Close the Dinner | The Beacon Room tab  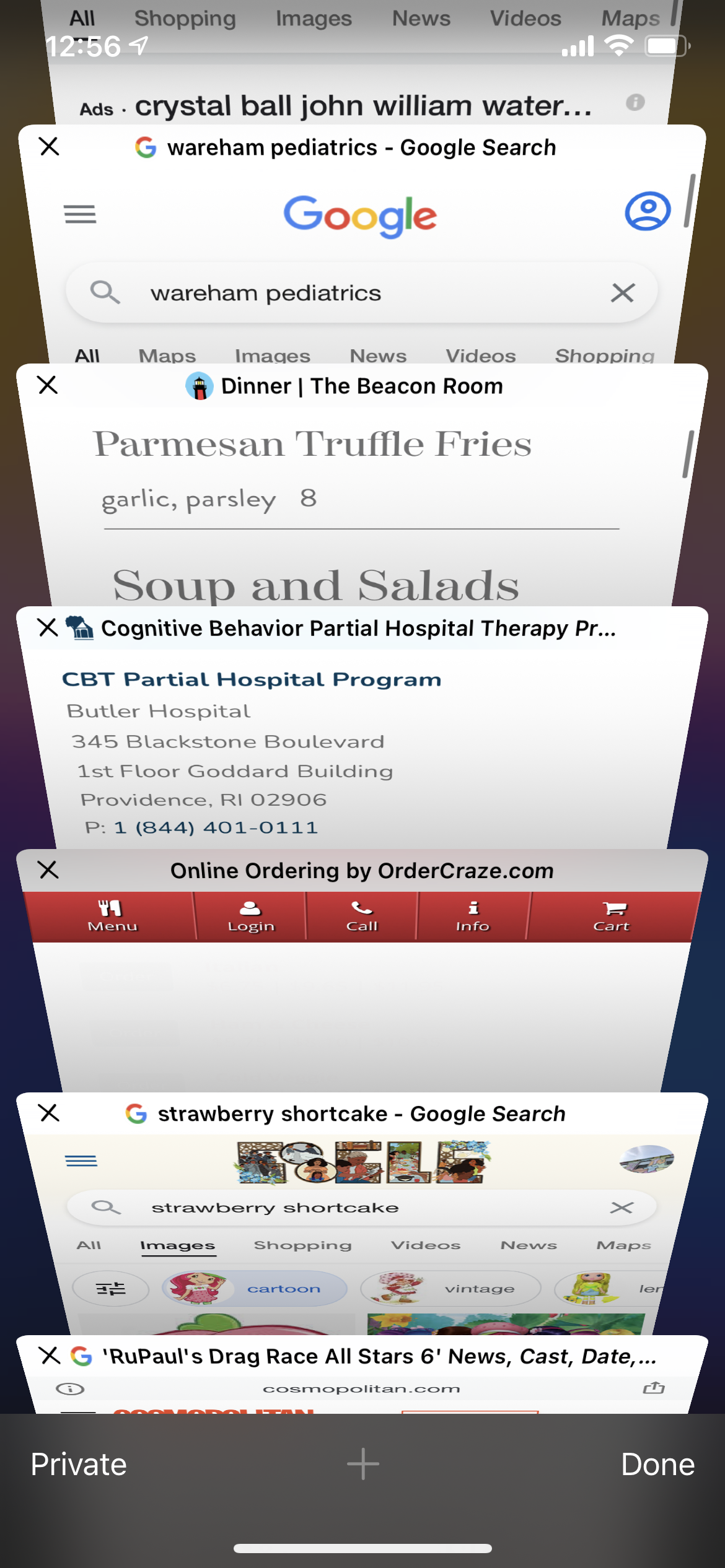[48, 385]
